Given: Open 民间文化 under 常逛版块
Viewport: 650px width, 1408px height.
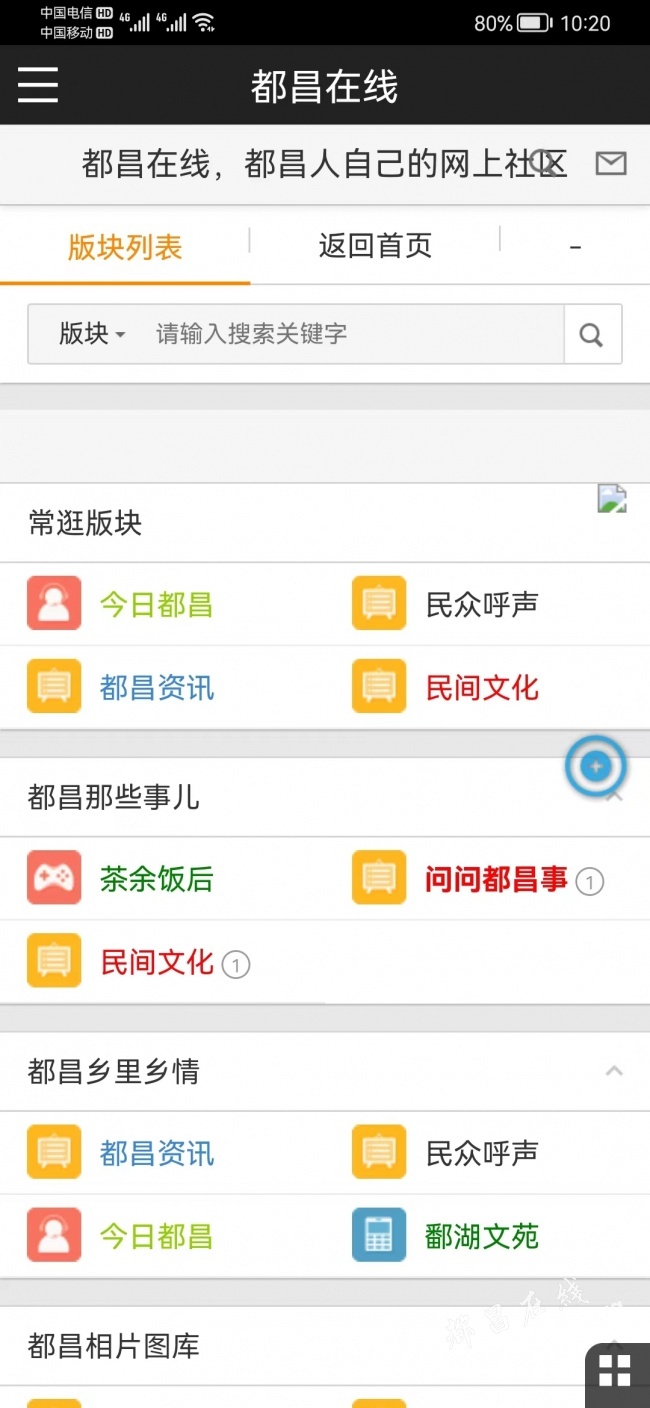Looking at the screenshot, I should click(482, 687).
